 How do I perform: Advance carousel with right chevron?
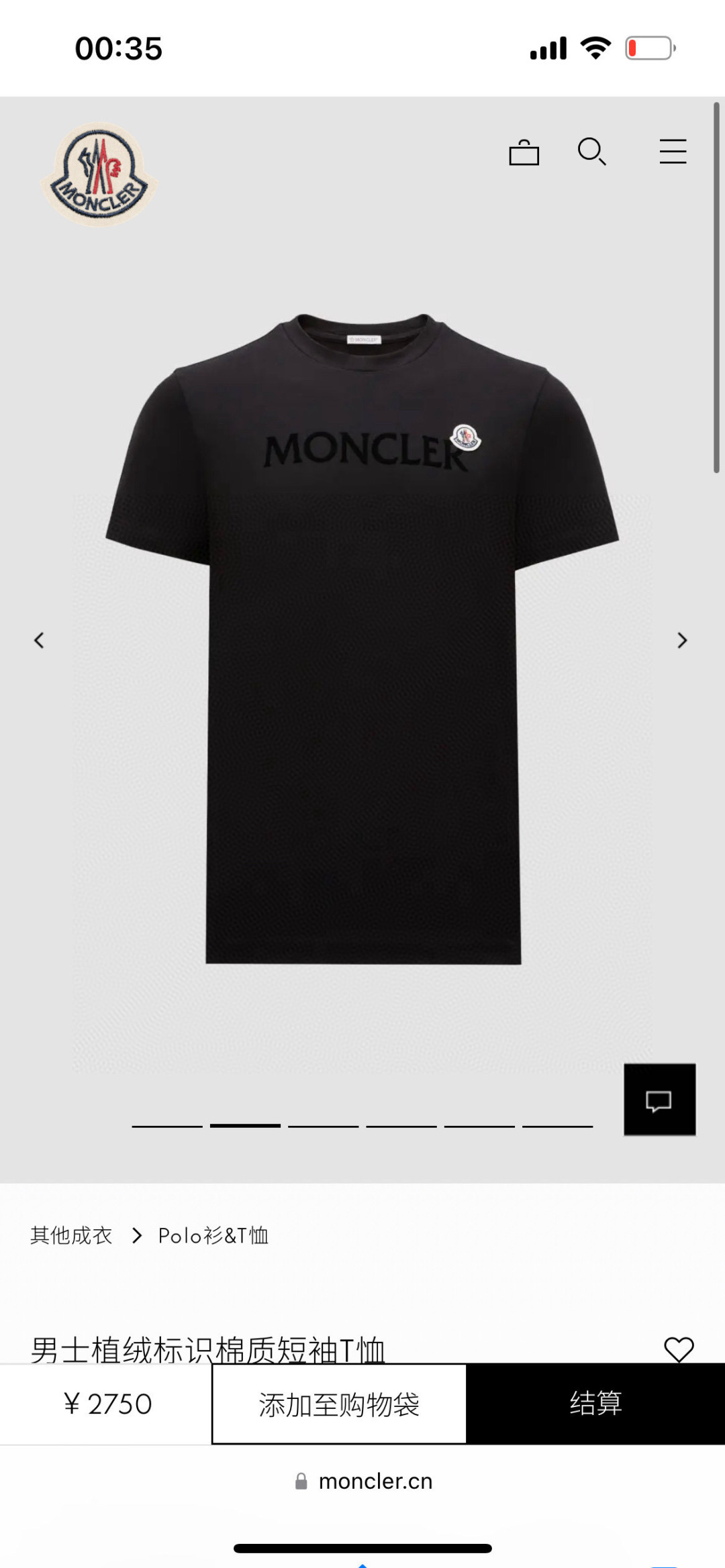click(683, 641)
